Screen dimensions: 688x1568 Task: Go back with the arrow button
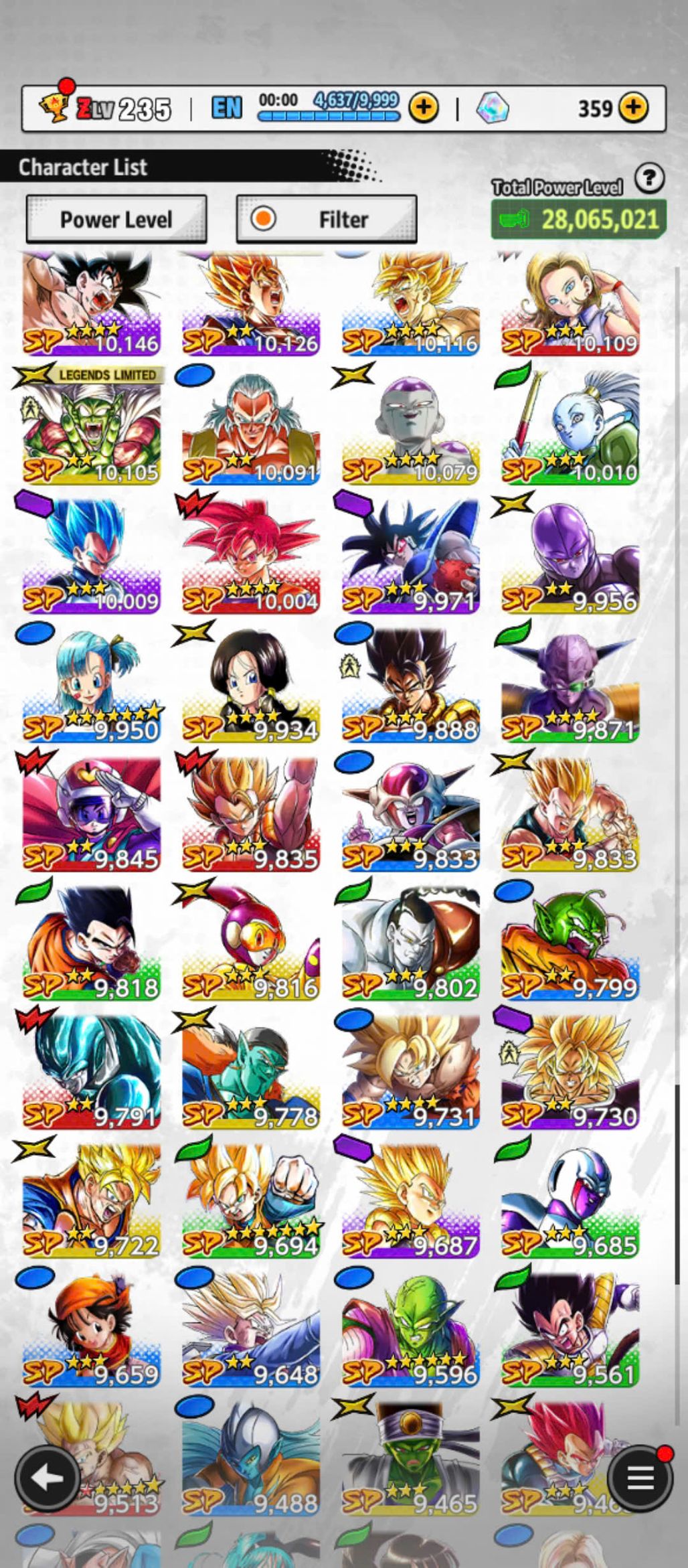click(x=48, y=1477)
